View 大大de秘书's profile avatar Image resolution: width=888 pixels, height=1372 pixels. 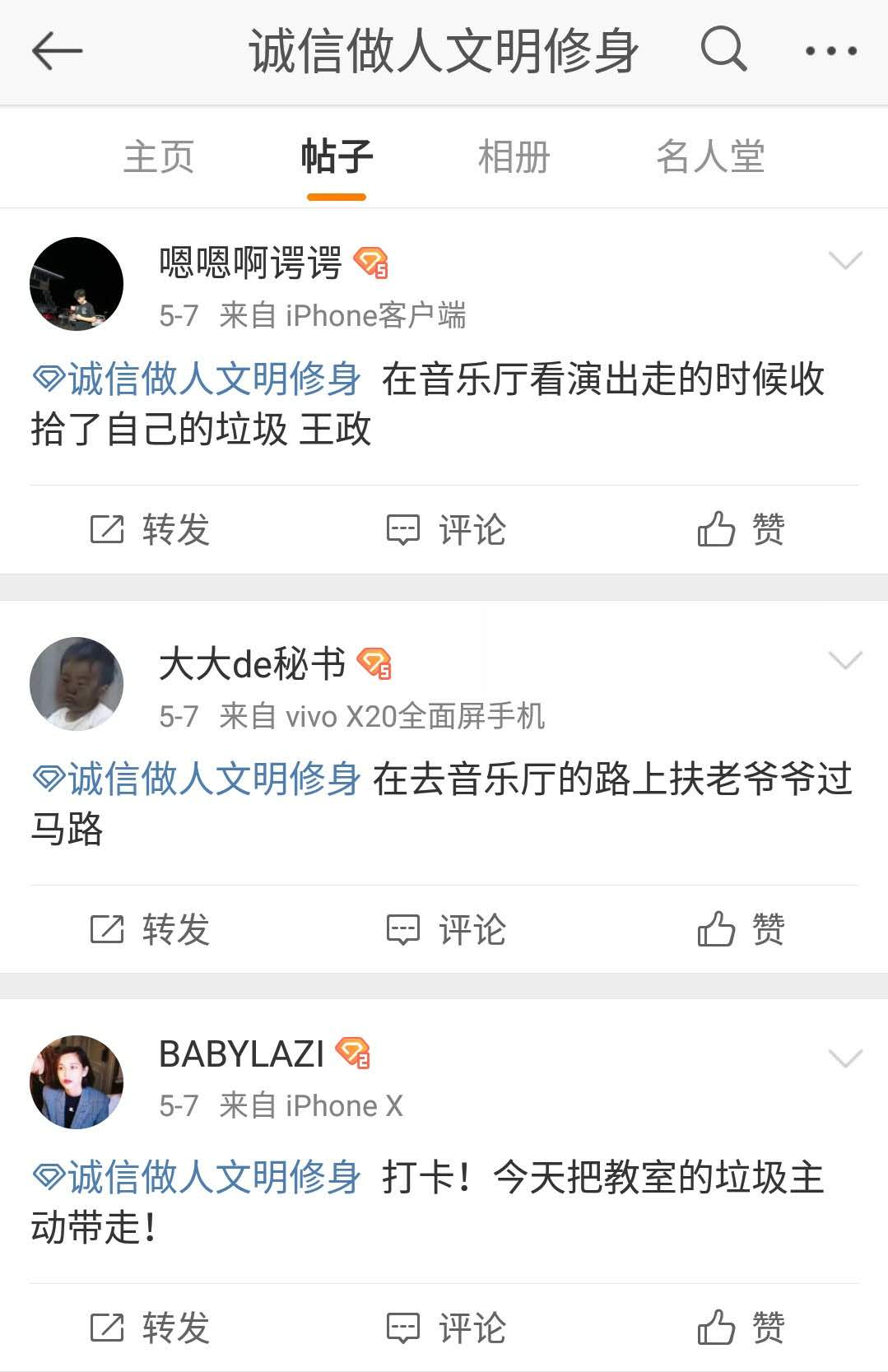point(77,683)
